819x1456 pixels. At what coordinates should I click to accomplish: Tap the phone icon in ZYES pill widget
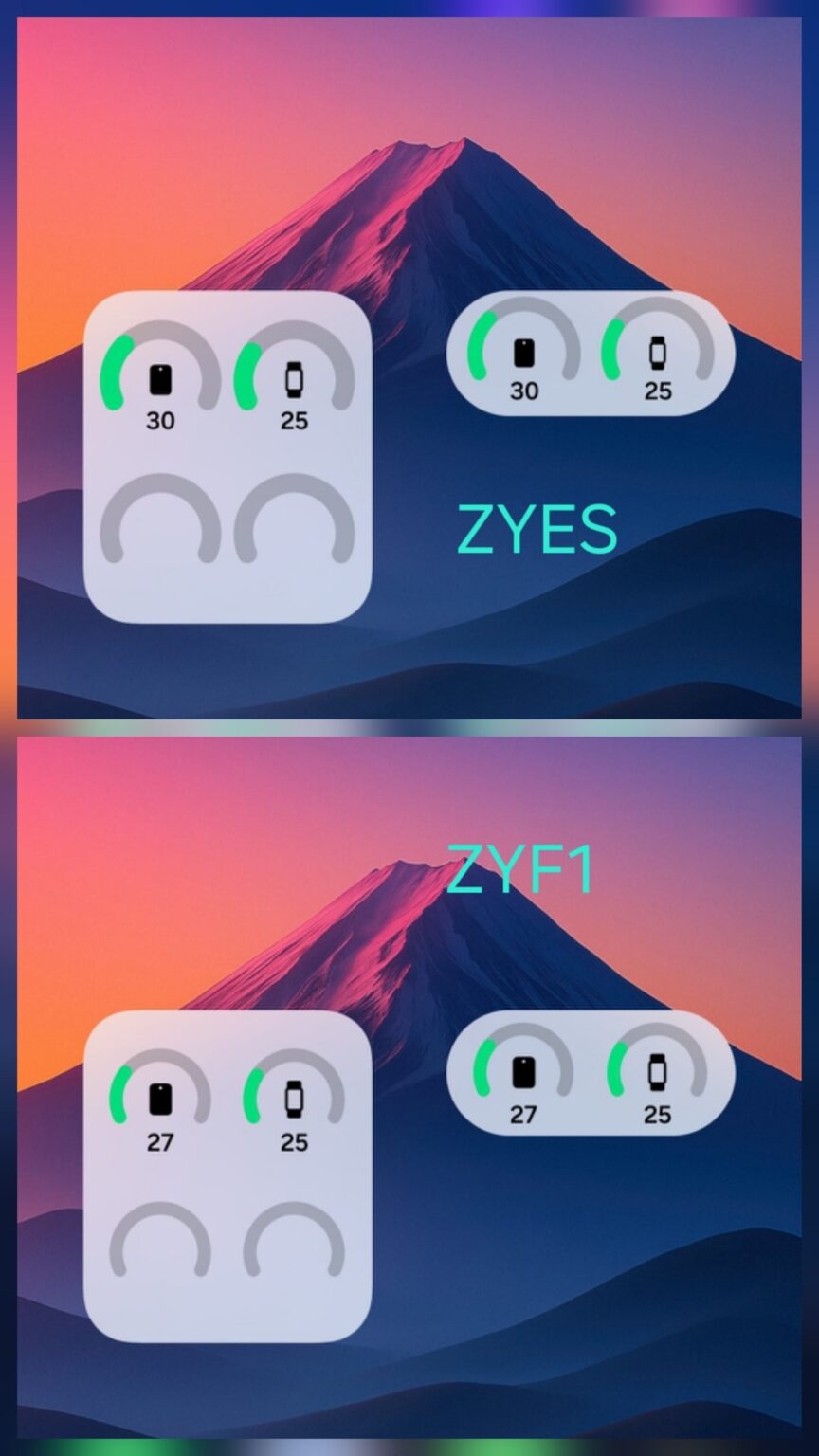(x=521, y=352)
